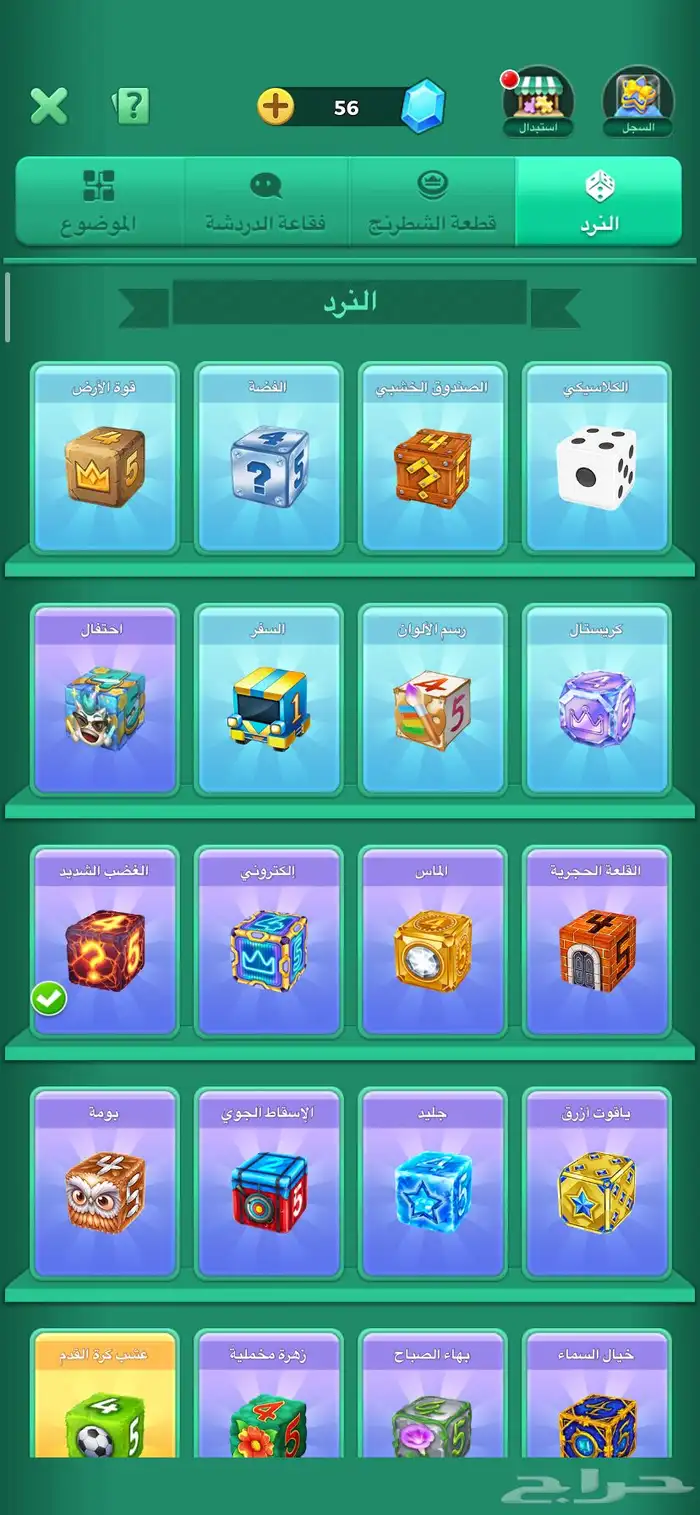Pick the بومة owl dice
Image resolution: width=700 pixels, height=1515 pixels.
[x=105, y=1184]
